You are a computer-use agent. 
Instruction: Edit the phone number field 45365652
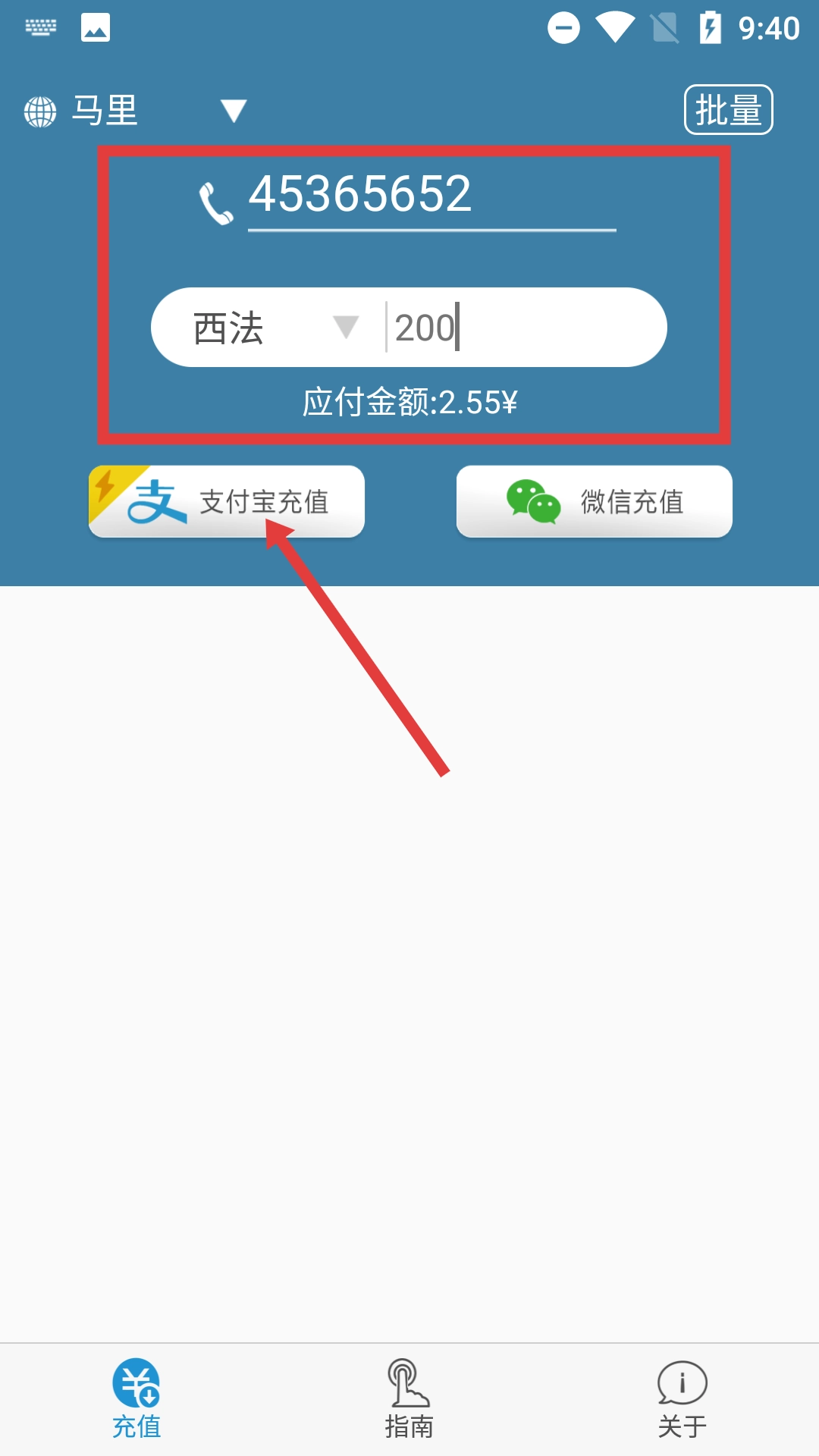point(431,196)
